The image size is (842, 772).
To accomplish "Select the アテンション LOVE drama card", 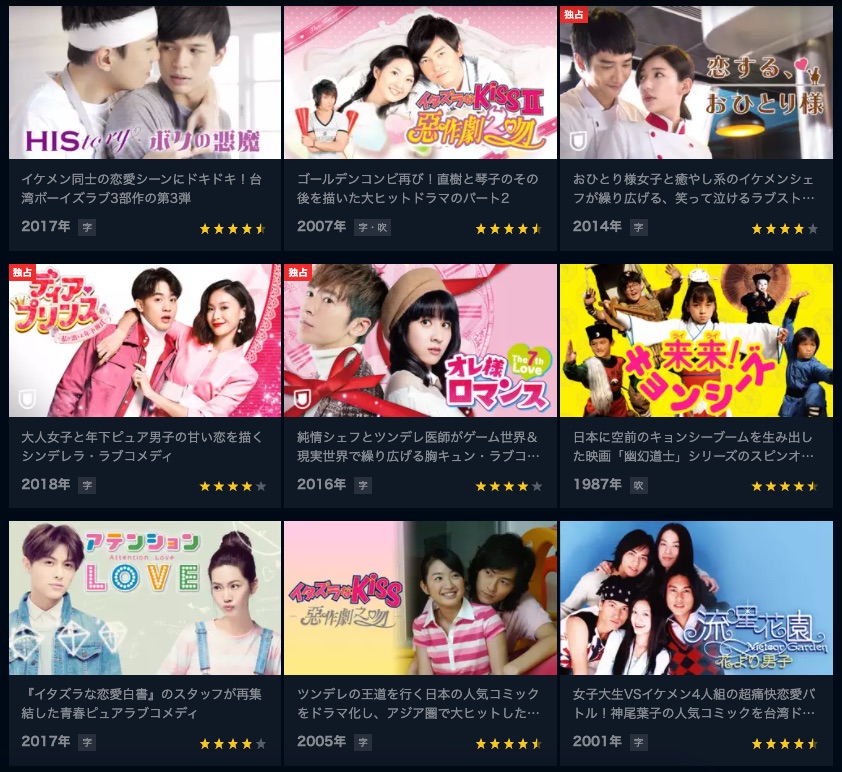I will coord(145,597).
